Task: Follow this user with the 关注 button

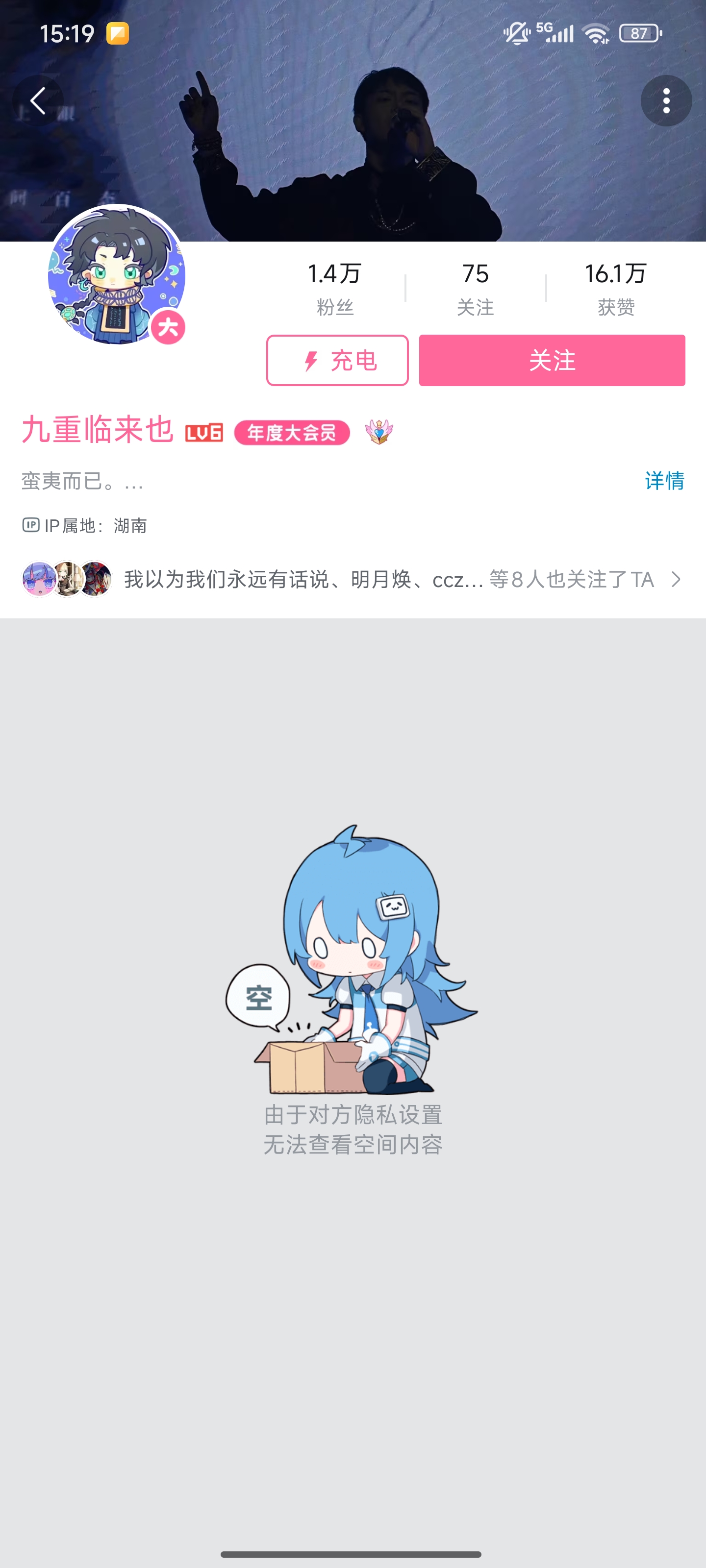Action: pyautogui.click(x=552, y=360)
